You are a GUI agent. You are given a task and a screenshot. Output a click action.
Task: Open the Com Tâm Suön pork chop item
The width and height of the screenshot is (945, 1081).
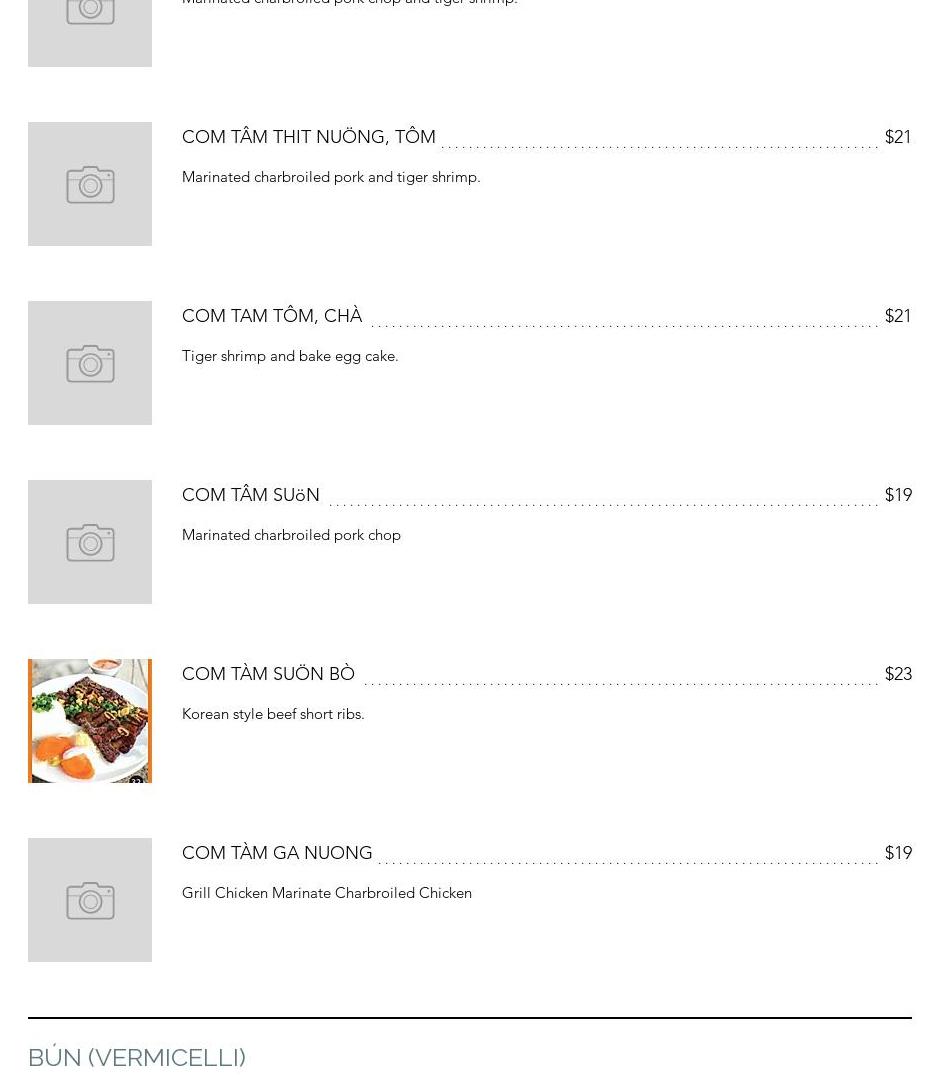click(251, 495)
